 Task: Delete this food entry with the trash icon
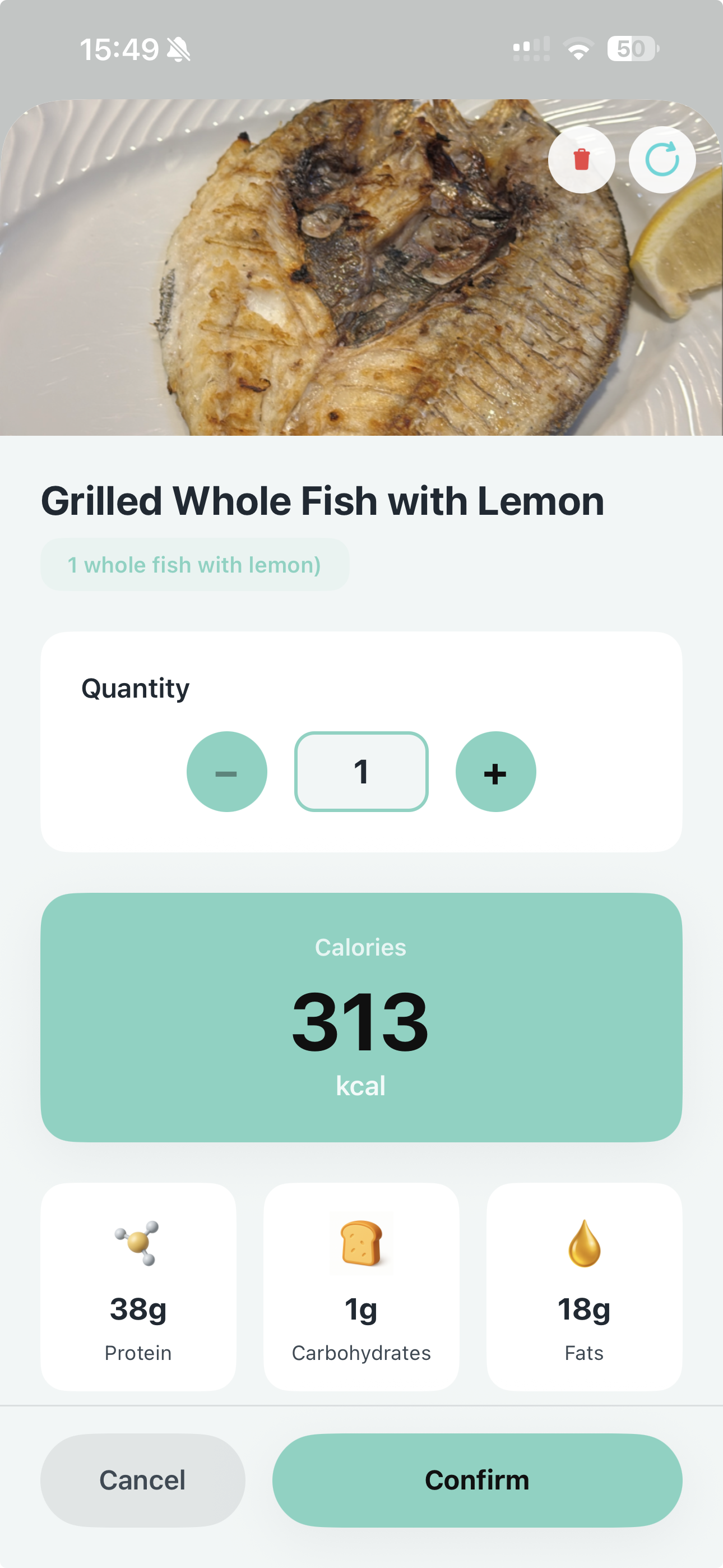point(581,160)
